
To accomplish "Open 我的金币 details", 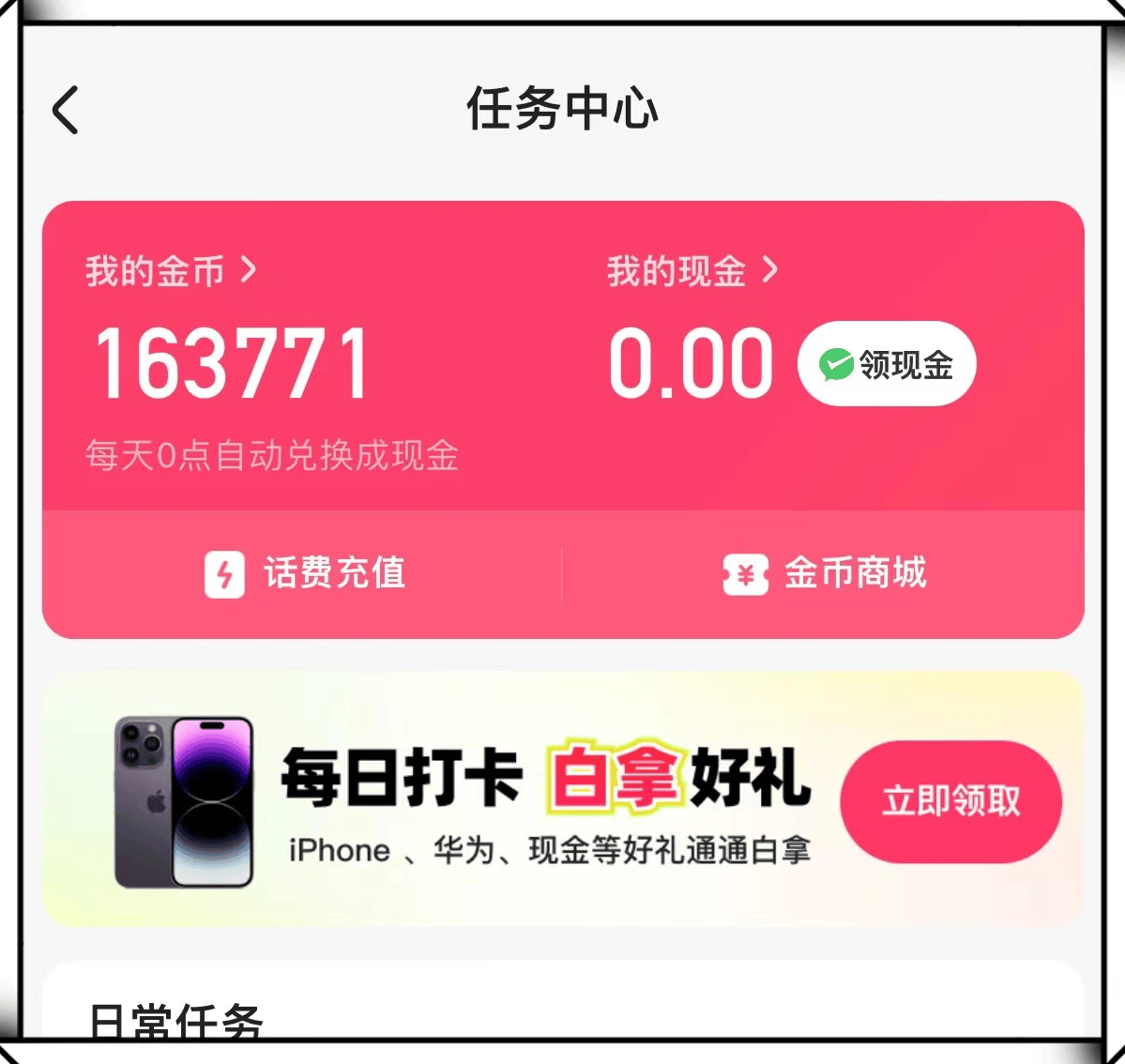I will point(171,271).
